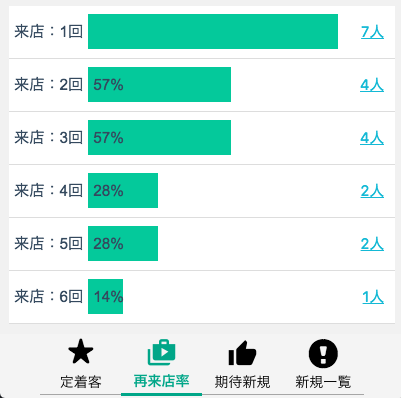Switch to the 期待新規 tab
This screenshot has height=398, width=401.
(x=242, y=366)
